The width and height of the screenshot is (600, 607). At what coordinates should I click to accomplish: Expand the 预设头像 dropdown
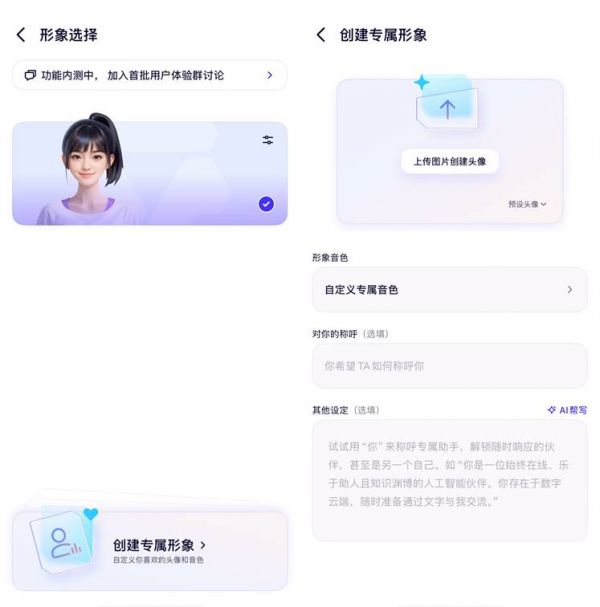527,204
